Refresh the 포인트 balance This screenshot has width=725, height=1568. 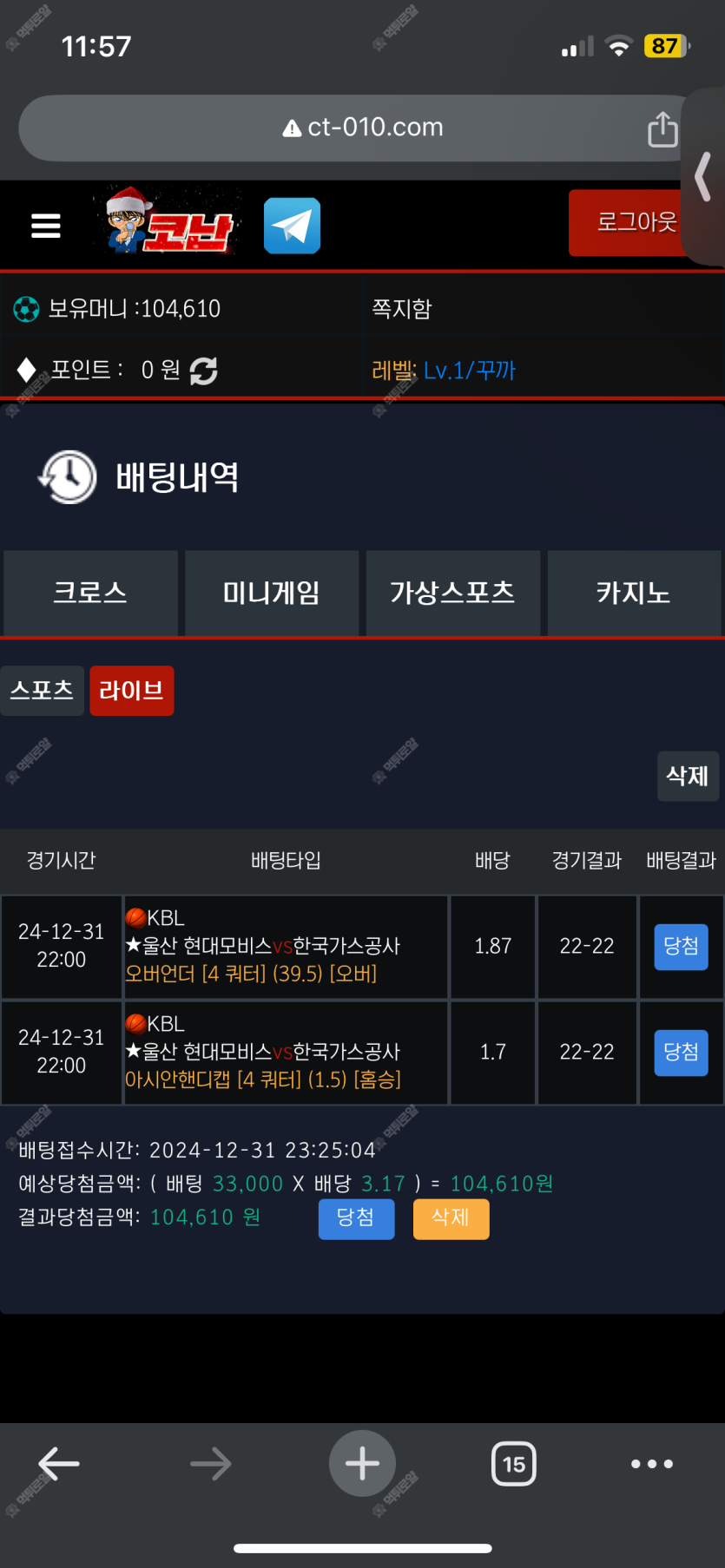point(203,371)
